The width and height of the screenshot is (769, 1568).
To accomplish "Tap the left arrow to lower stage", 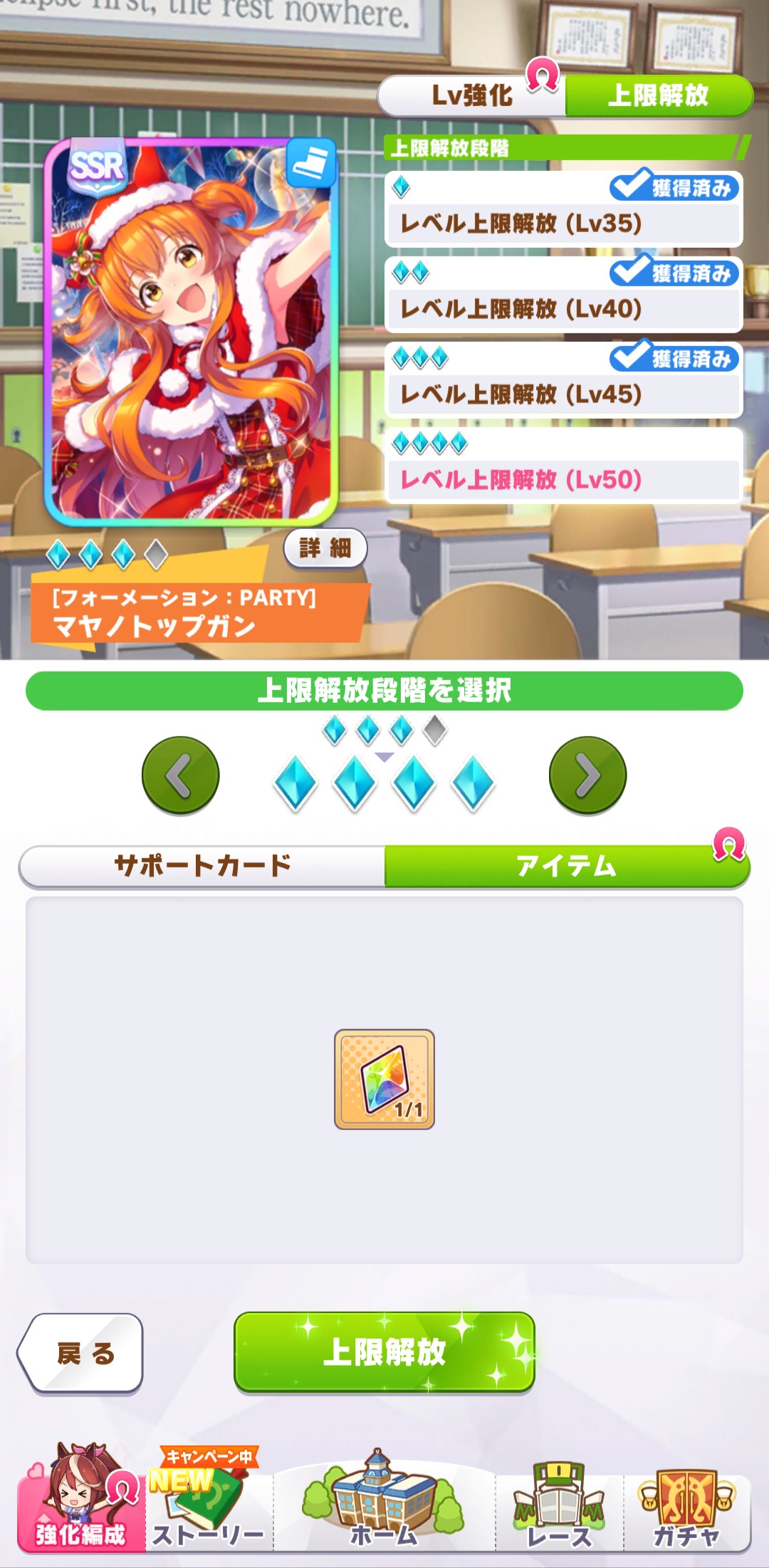I will pos(181,775).
